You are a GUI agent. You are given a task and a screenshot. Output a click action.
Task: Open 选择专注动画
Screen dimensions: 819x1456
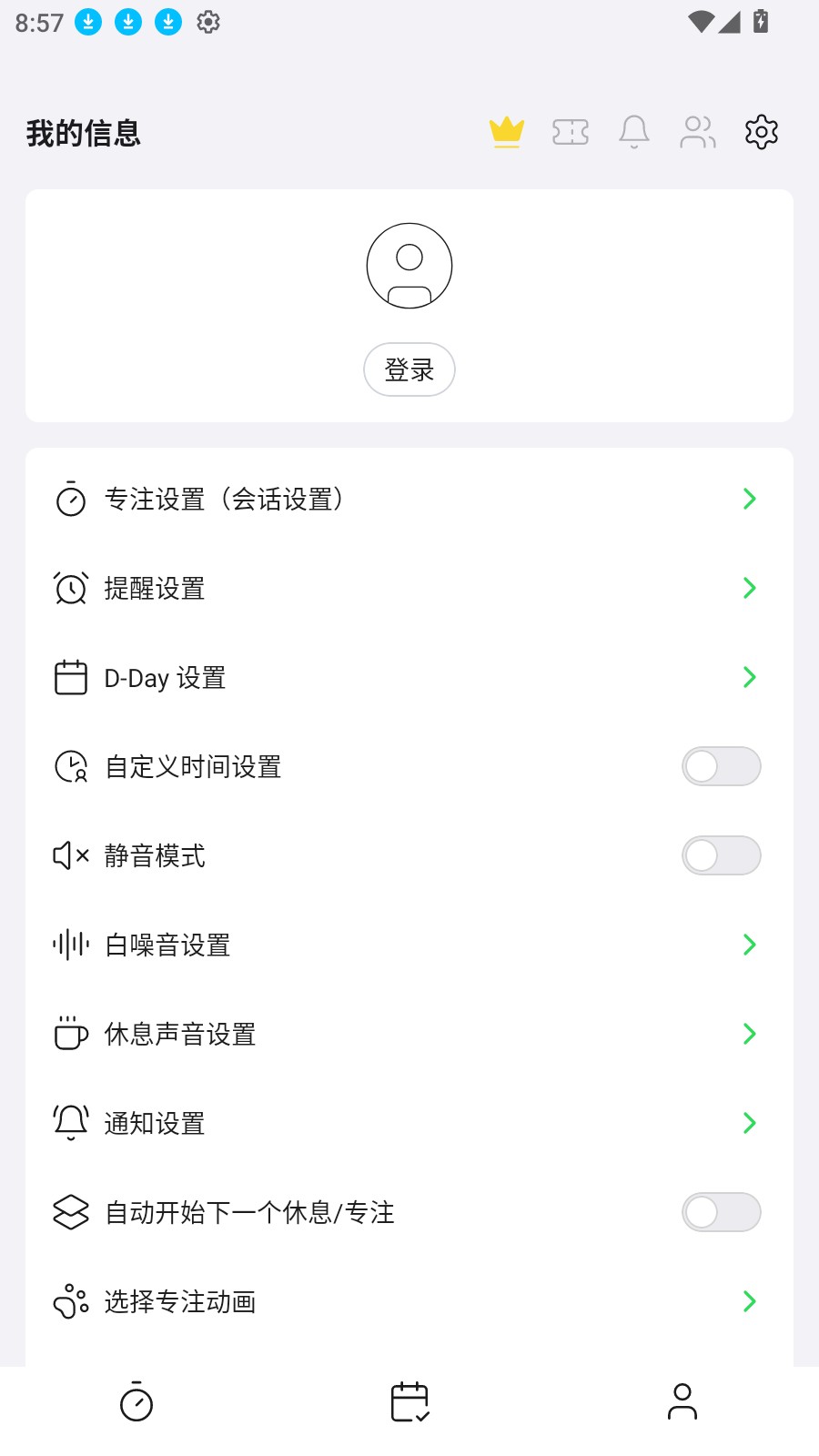[x=409, y=1301]
